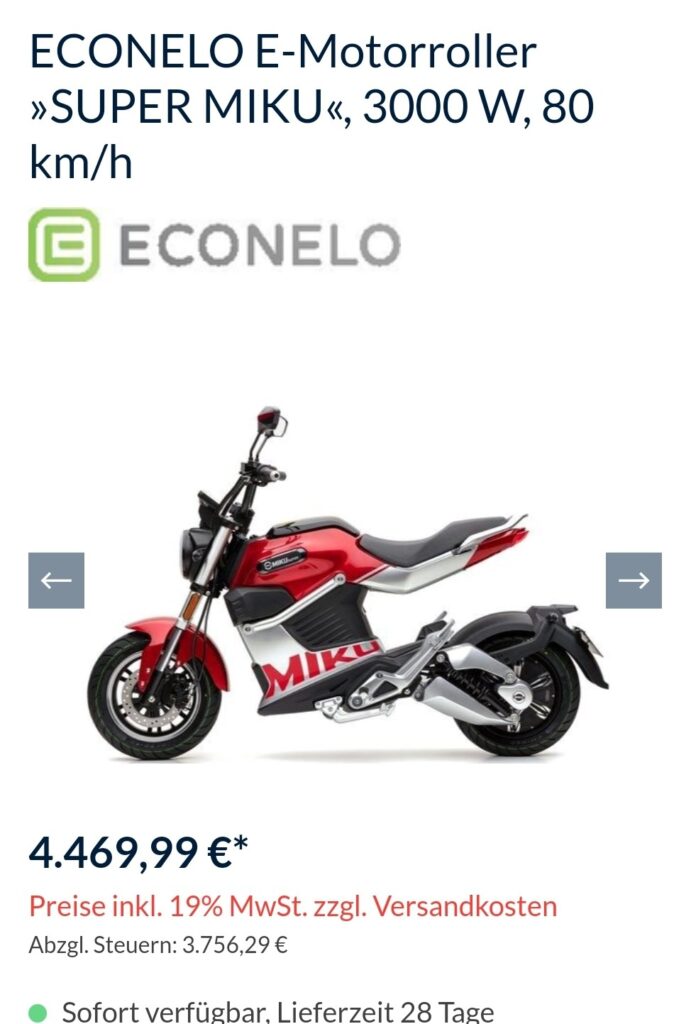Show the previous product image

coord(56,580)
